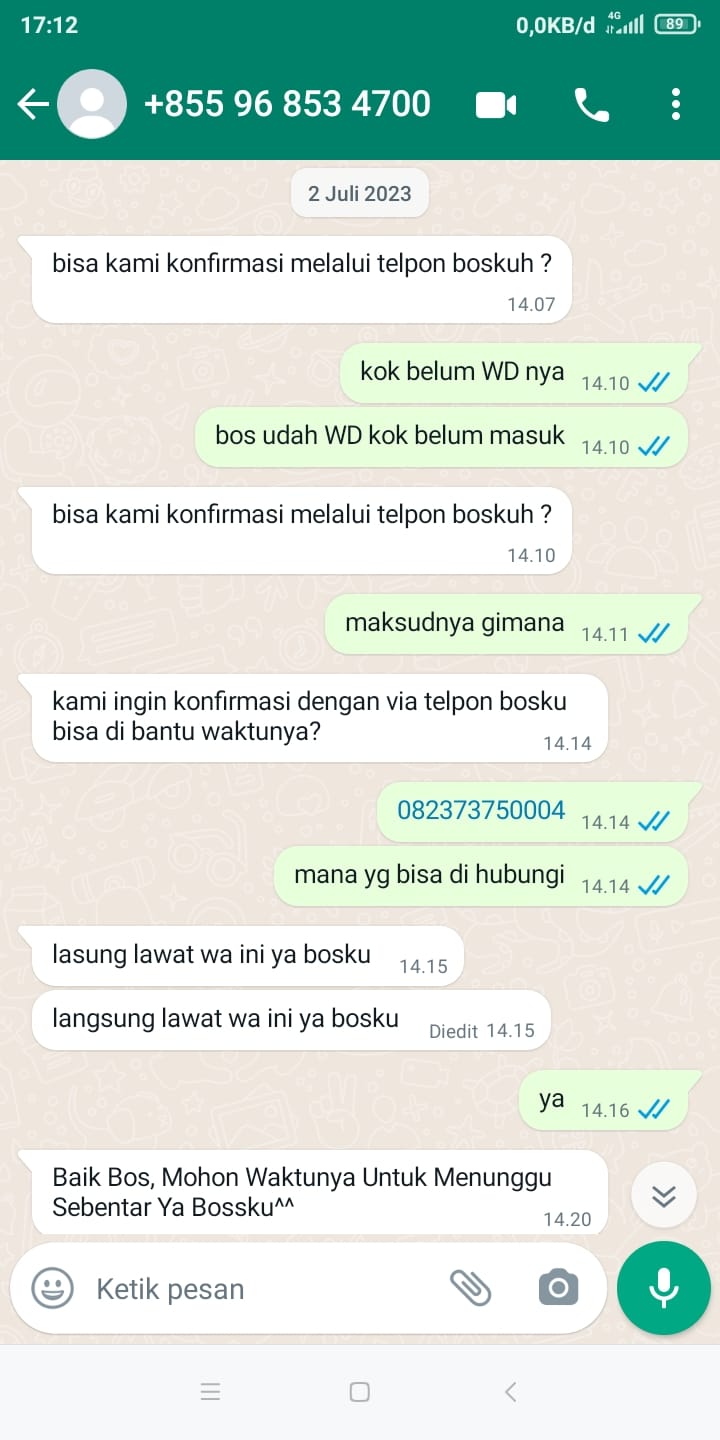Attach a file with the paperclip
This screenshot has width=720, height=1440.
pos(470,1288)
